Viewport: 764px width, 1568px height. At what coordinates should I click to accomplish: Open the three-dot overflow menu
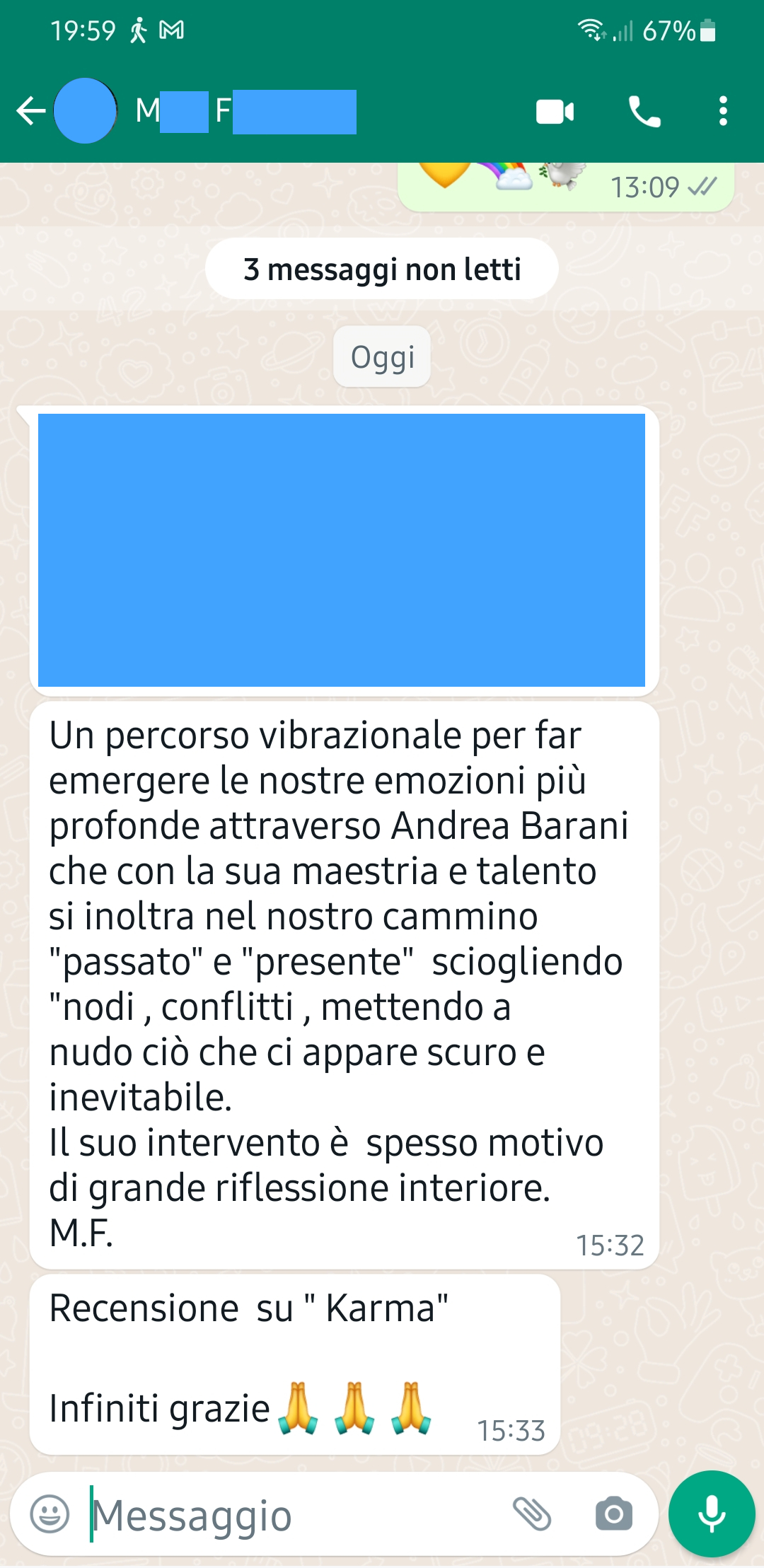[722, 112]
